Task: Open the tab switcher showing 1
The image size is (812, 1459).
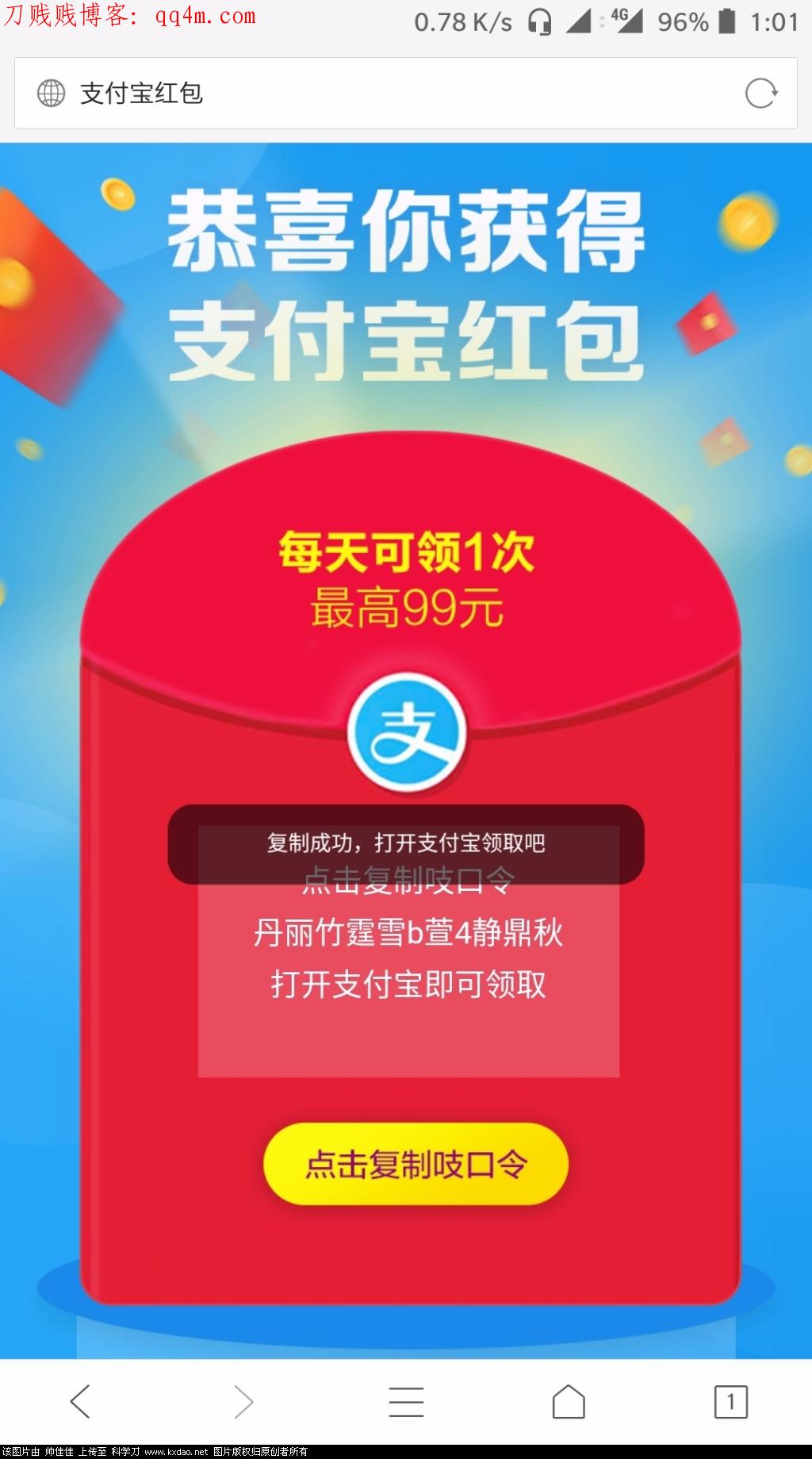Action: click(730, 1401)
